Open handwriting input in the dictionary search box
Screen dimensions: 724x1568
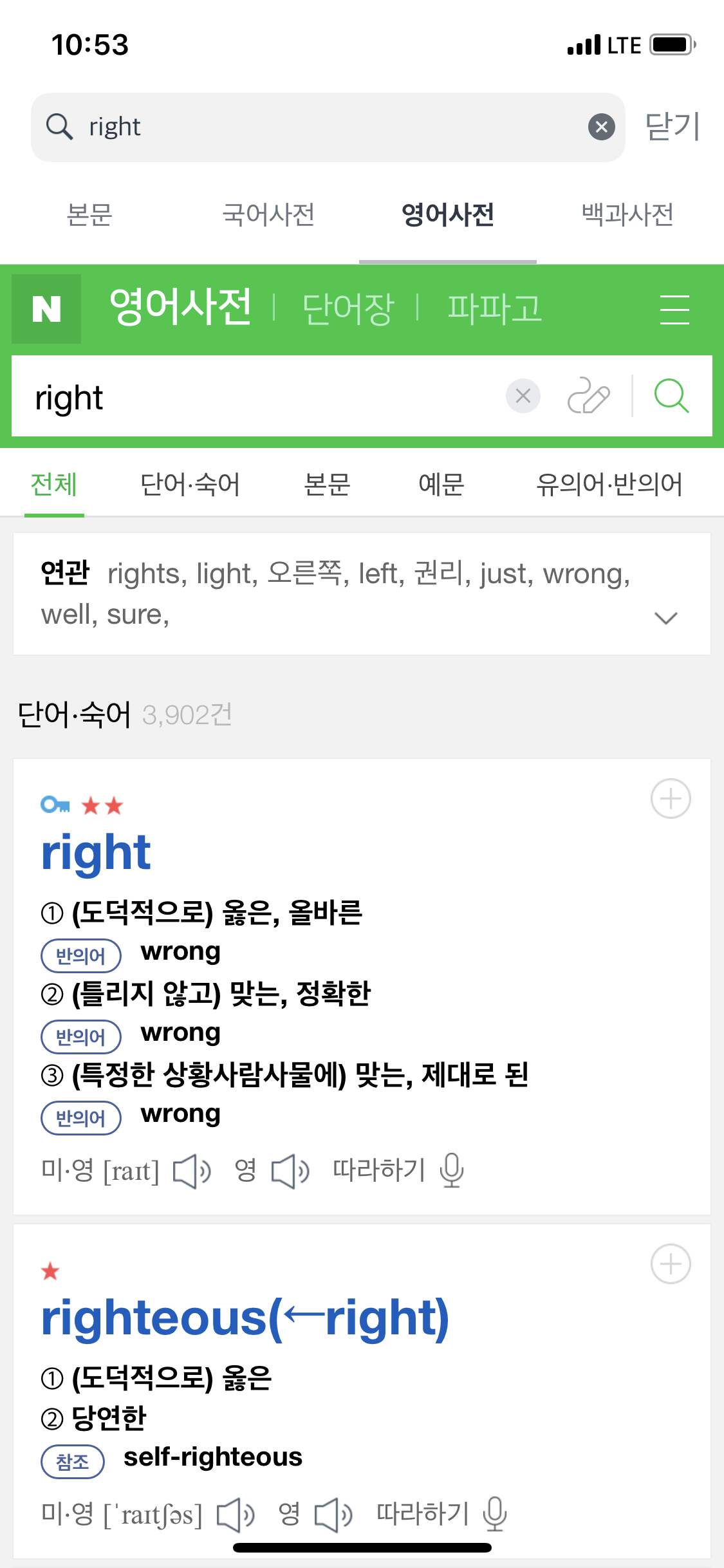pyautogui.click(x=588, y=395)
